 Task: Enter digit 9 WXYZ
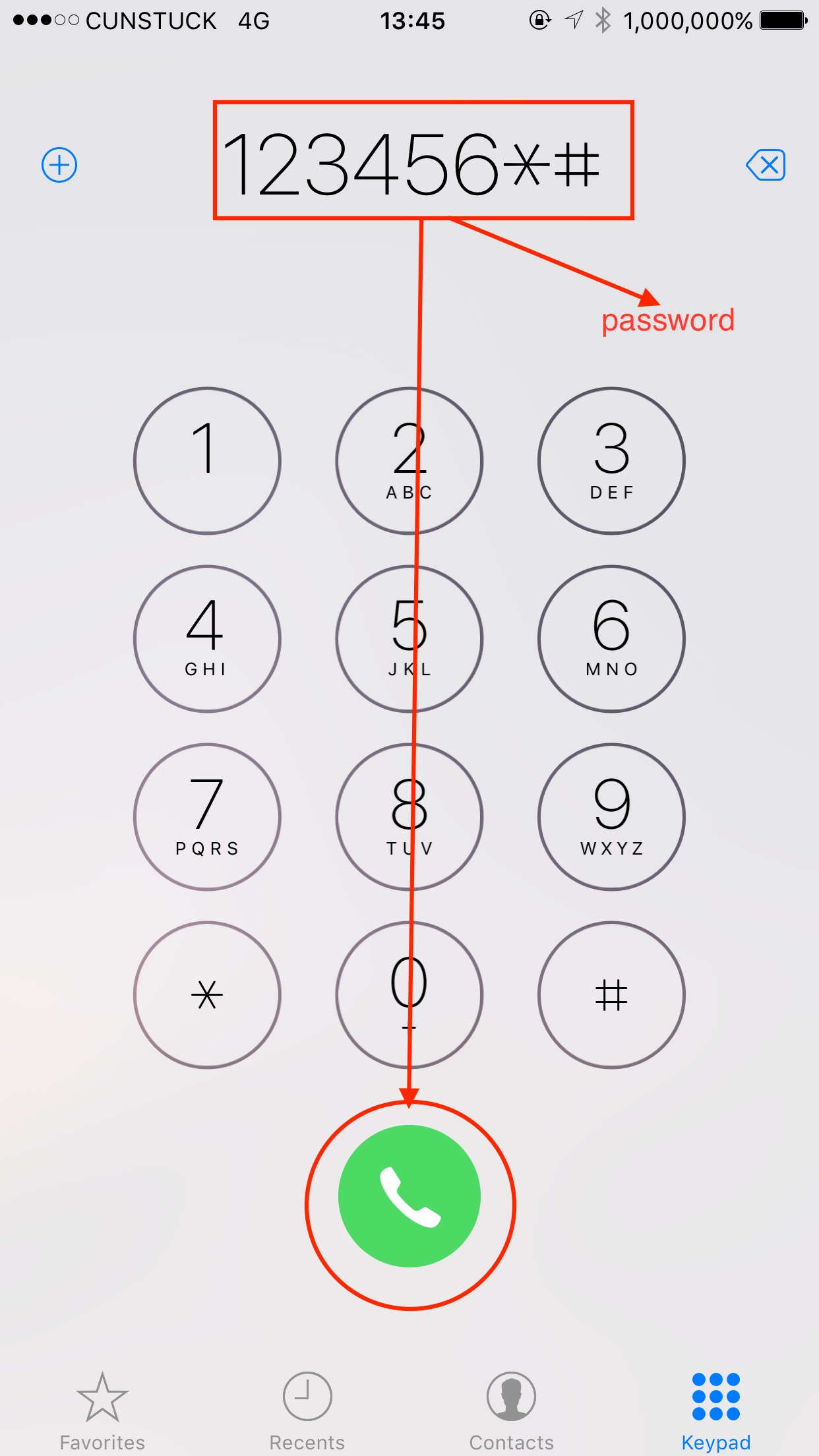click(x=611, y=817)
